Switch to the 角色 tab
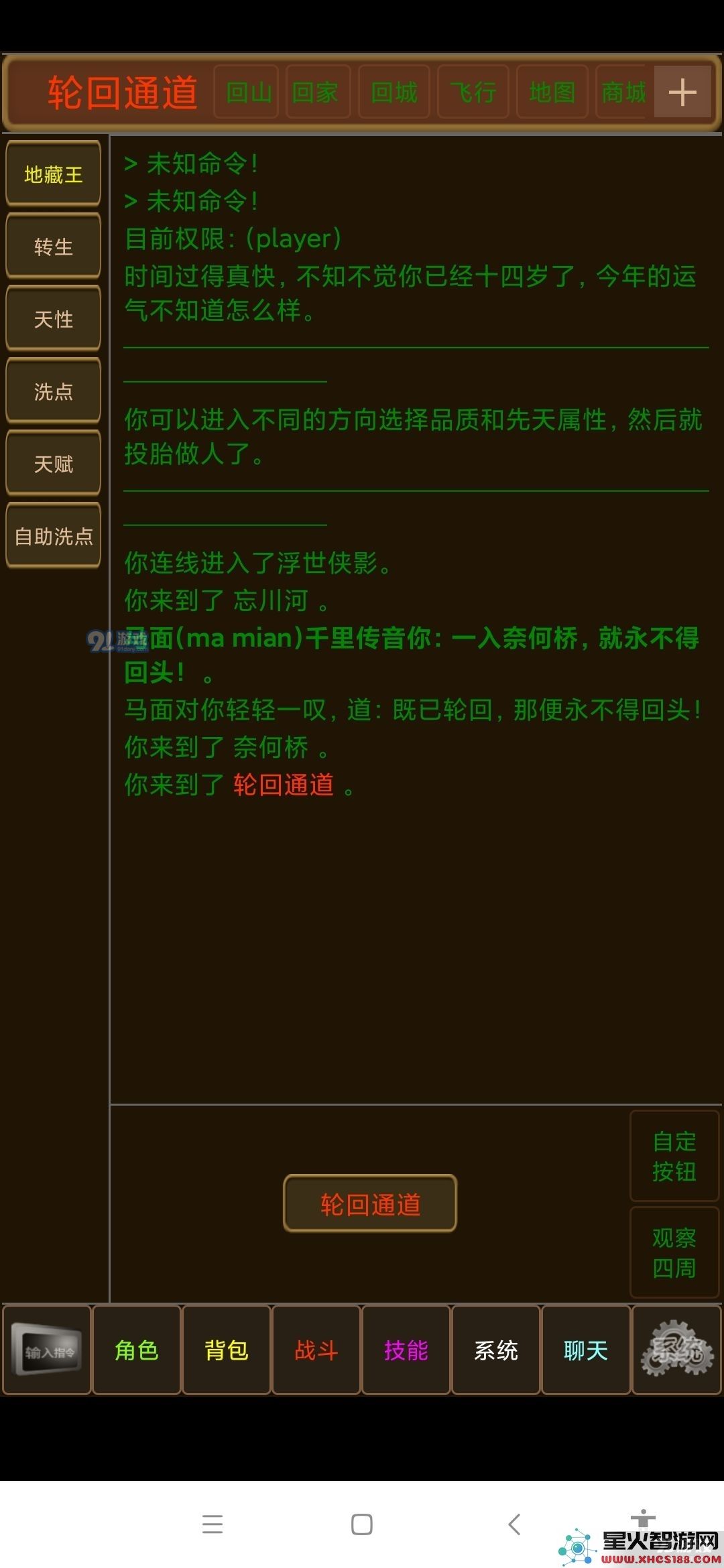 [x=137, y=1350]
